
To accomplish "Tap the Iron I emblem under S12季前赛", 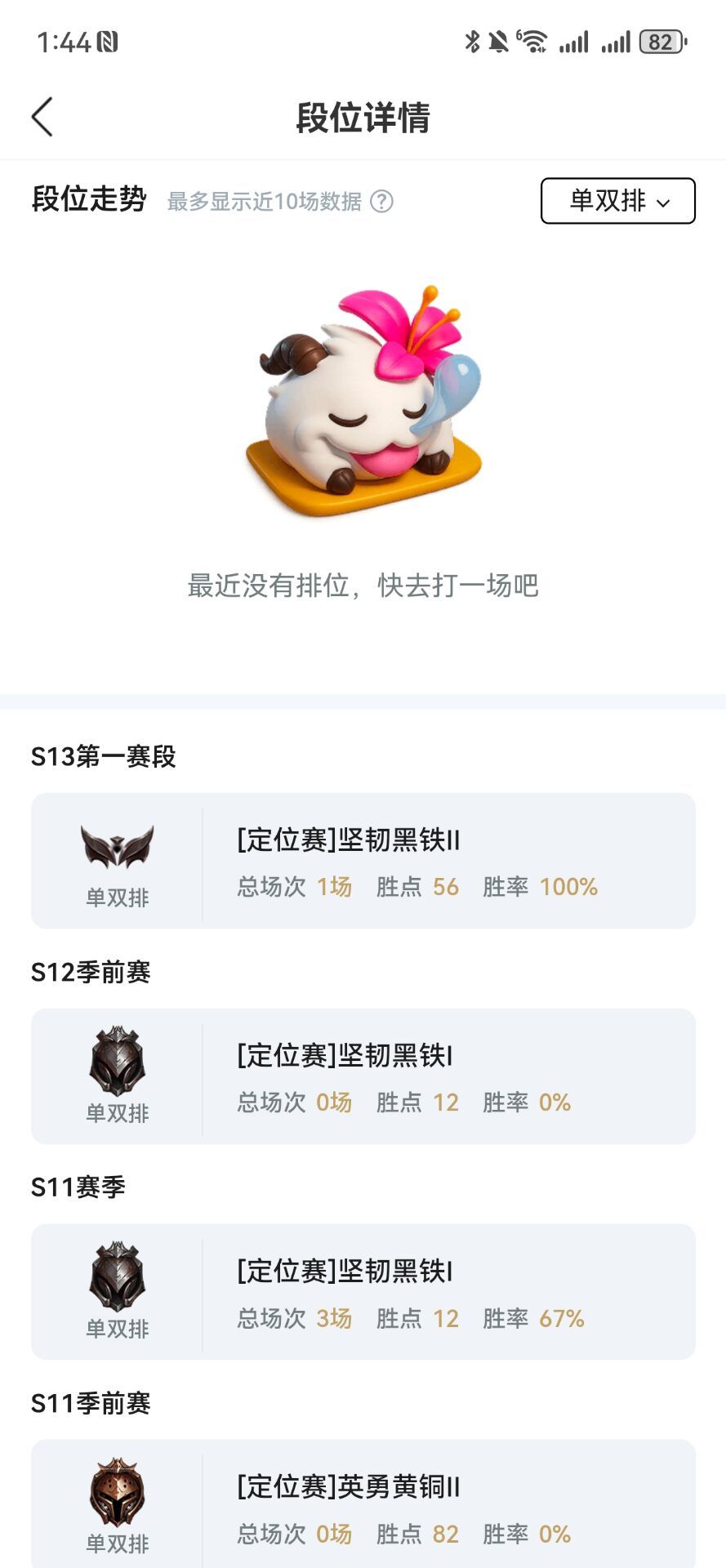I will click(117, 1059).
